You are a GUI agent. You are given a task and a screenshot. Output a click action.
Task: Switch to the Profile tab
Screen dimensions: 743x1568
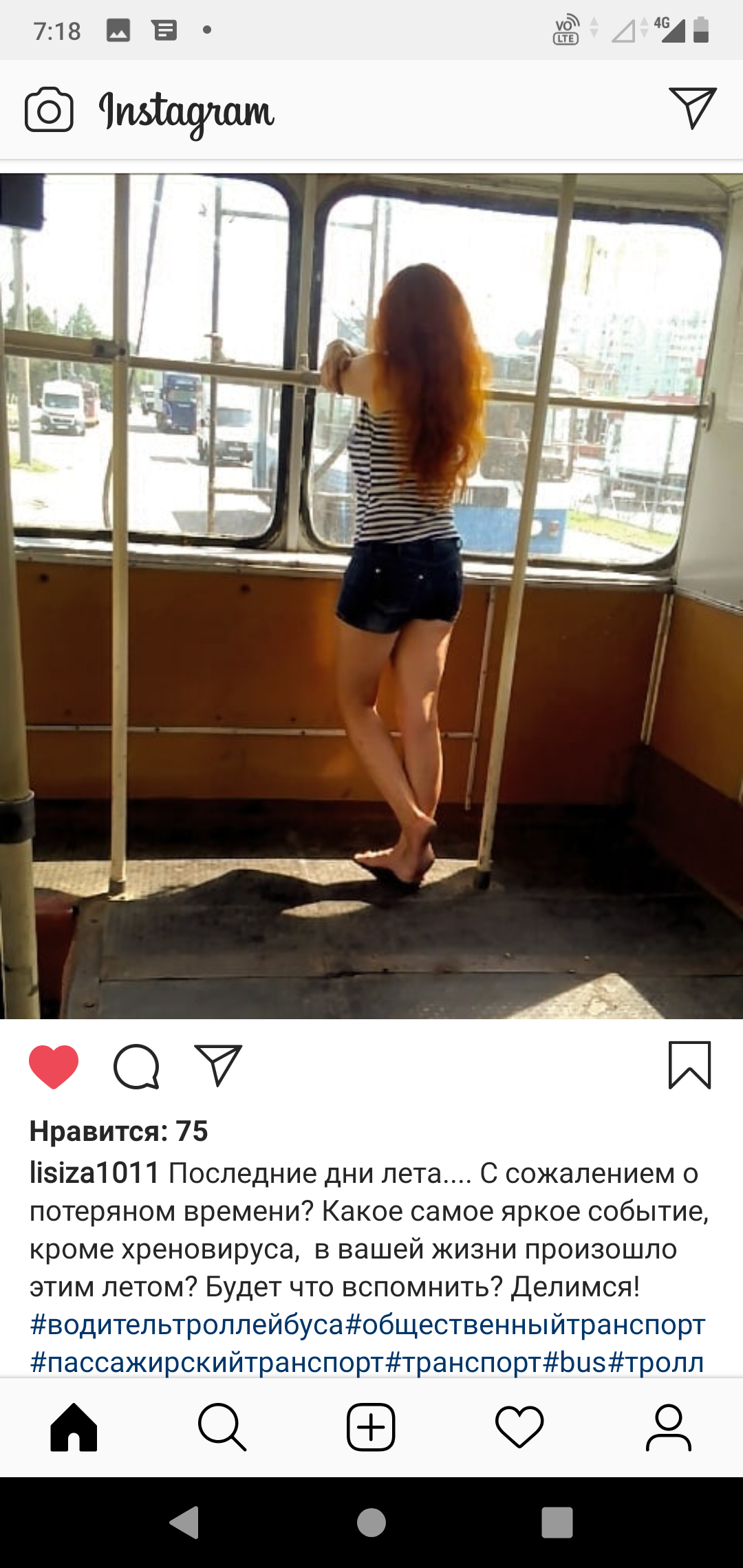coord(668,1427)
